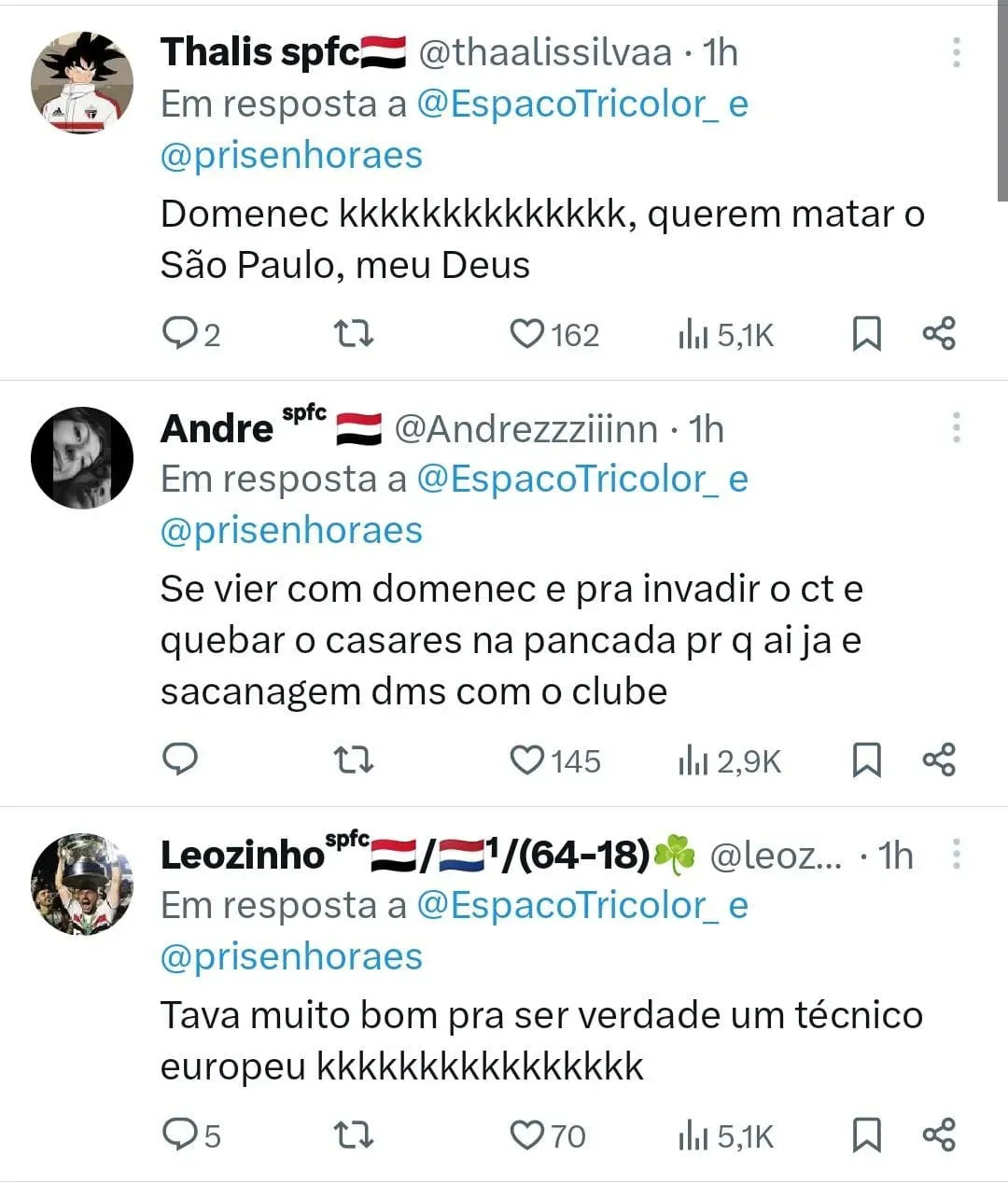The image size is (1008, 1184).
Task: Like Thalis's tweet about São Paulo
Action: [x=527, y=333]
